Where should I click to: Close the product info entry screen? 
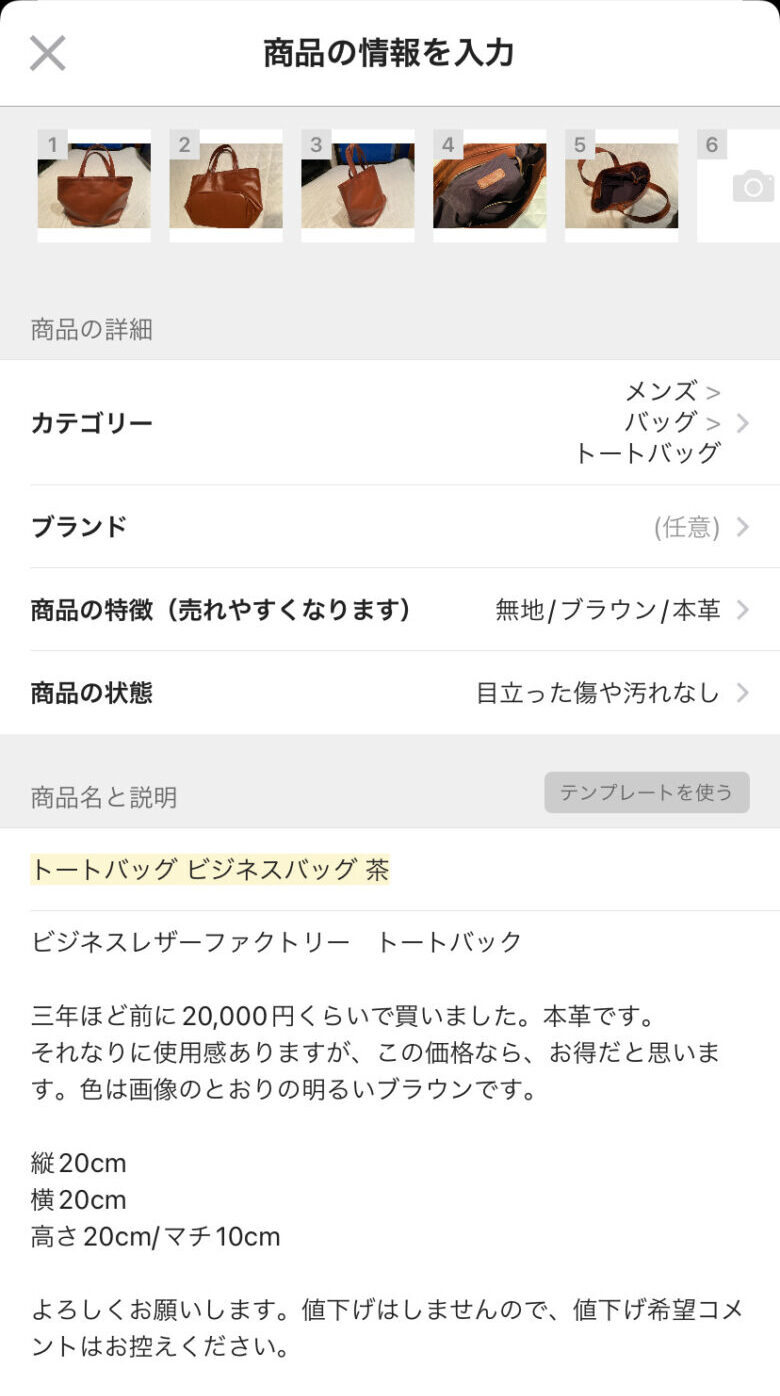tap(47, 53)
